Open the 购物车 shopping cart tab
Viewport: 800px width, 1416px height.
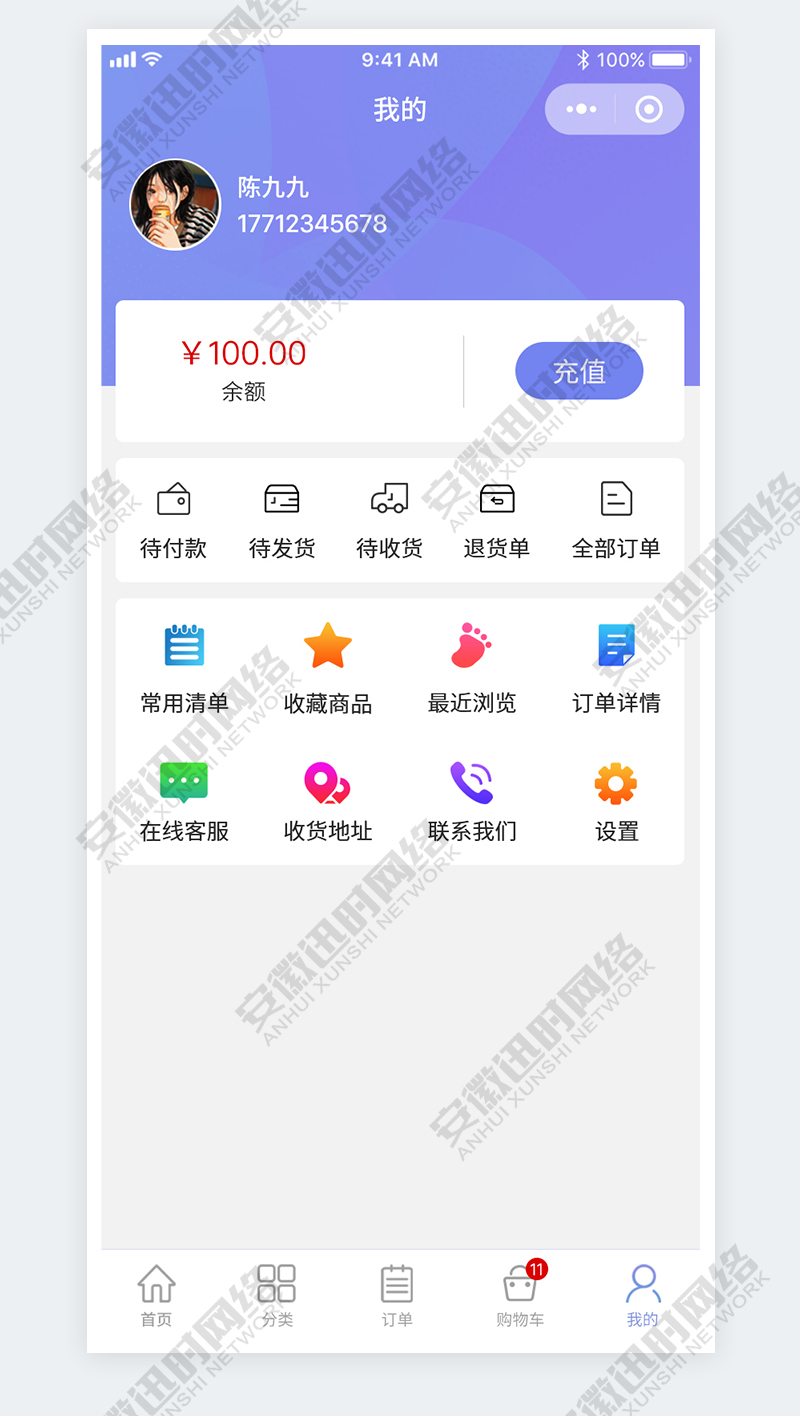pos(520,1294)
